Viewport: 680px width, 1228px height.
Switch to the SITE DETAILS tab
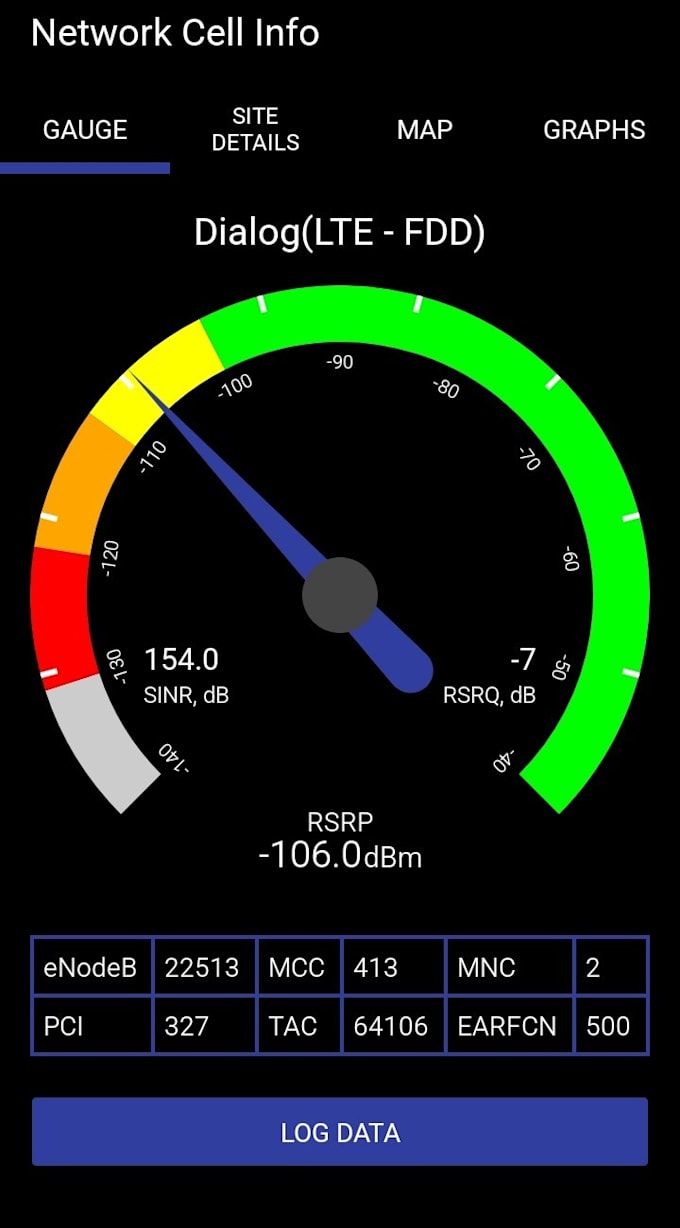click(255, 130)
